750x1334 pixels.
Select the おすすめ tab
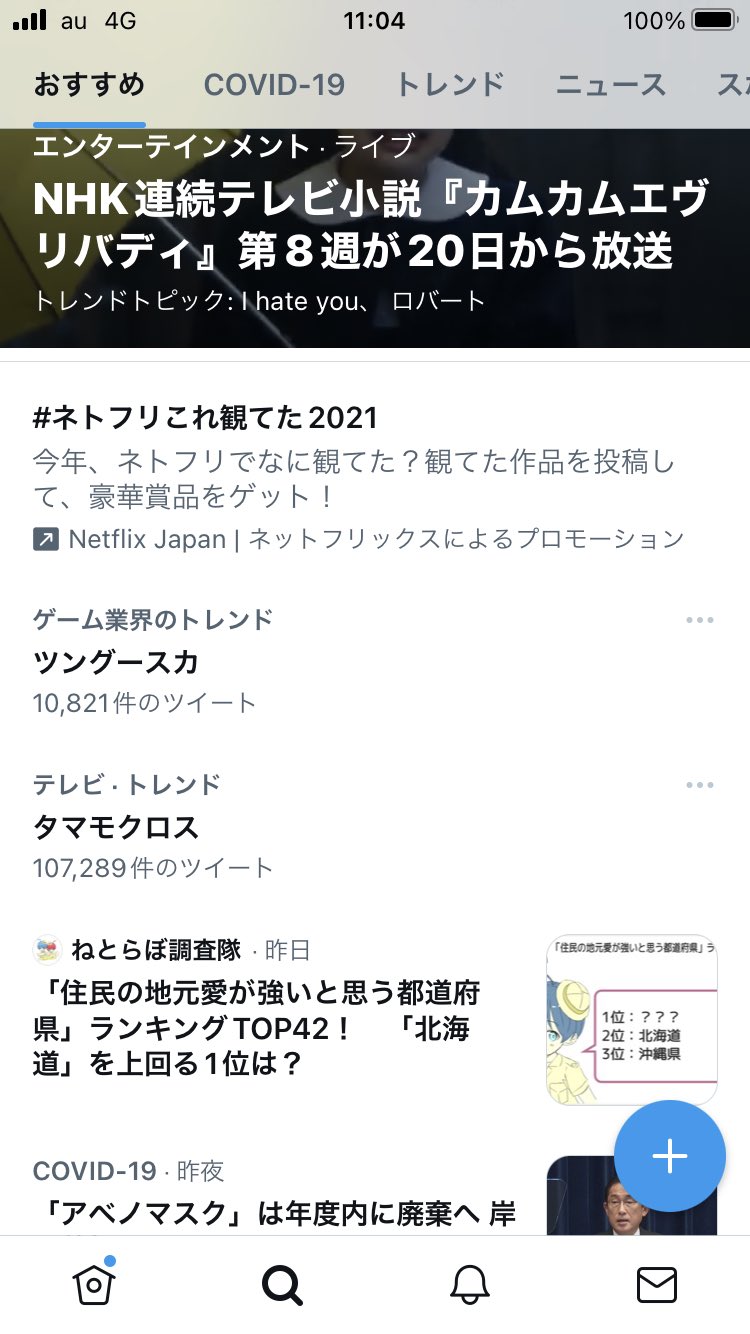tap(89, 84)
